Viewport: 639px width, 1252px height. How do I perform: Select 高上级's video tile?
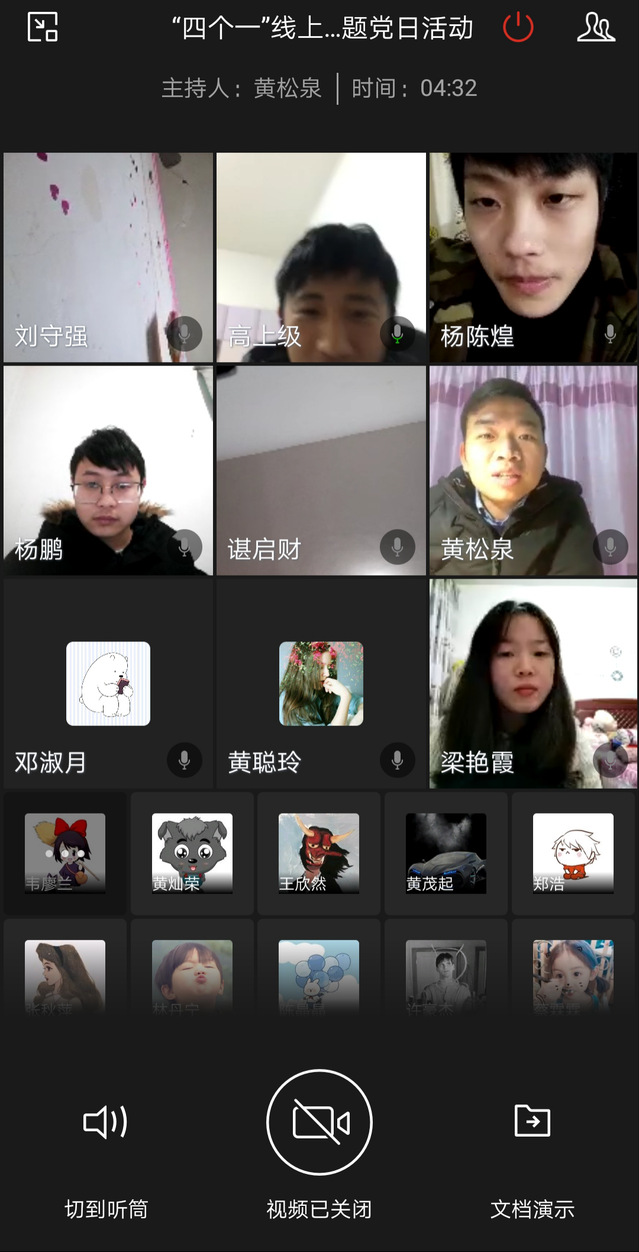[x=321, y=256]
